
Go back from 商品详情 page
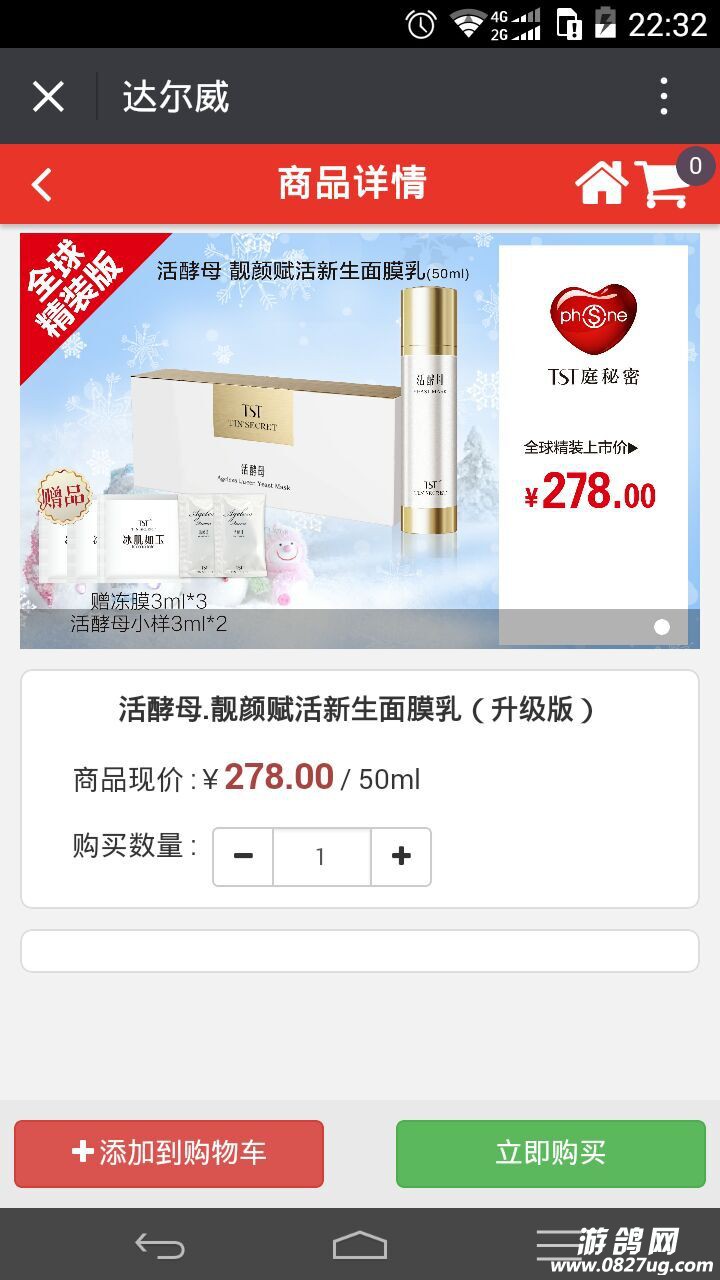point(41,185)
